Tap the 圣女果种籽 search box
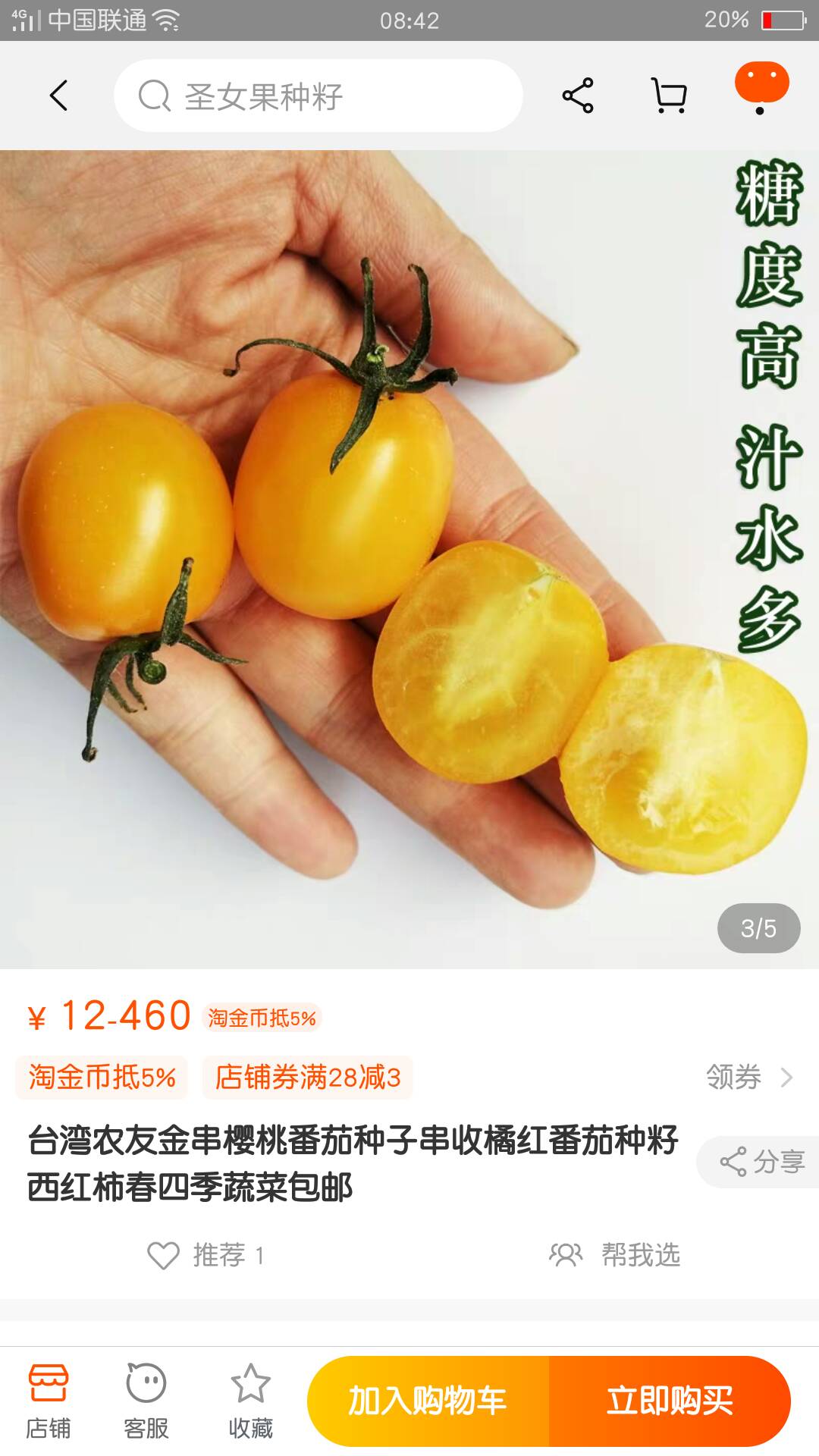Screen dimensions: 819x1456 [x=318, y=96]
